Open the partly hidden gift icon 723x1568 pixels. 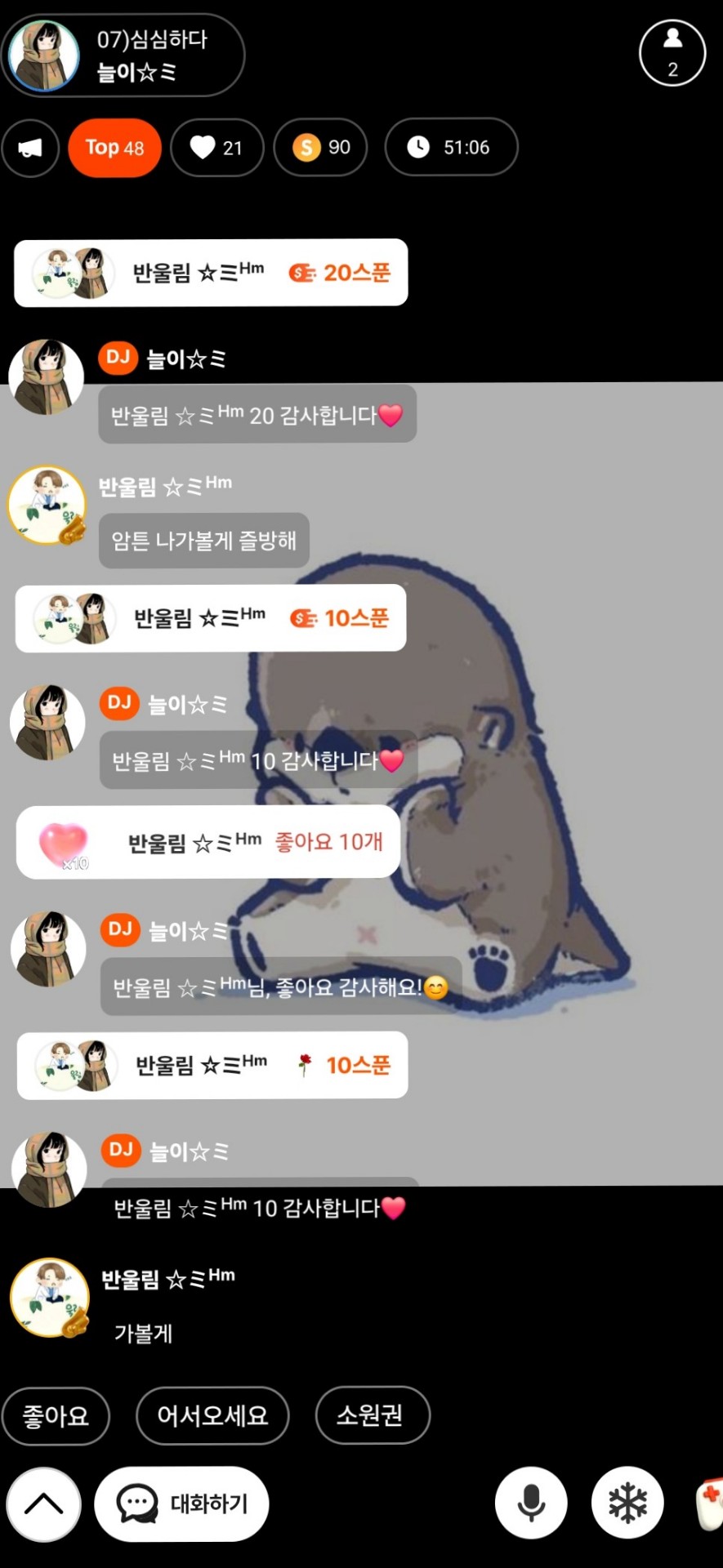pyautogui.click(x=709, y=1503)
